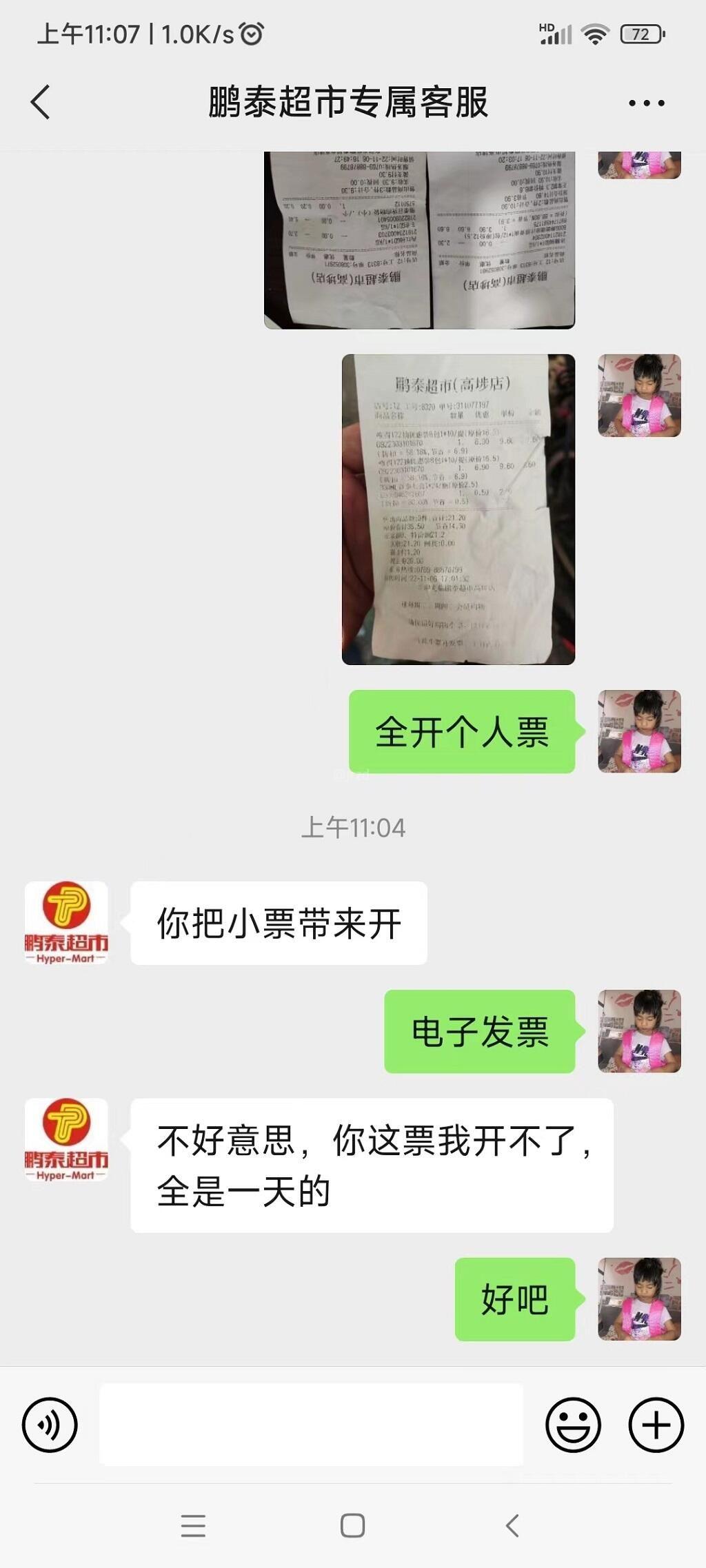Open the upside-down double receipt photo
Viewport: 706px width, 1568px height.
pos(419,240)
